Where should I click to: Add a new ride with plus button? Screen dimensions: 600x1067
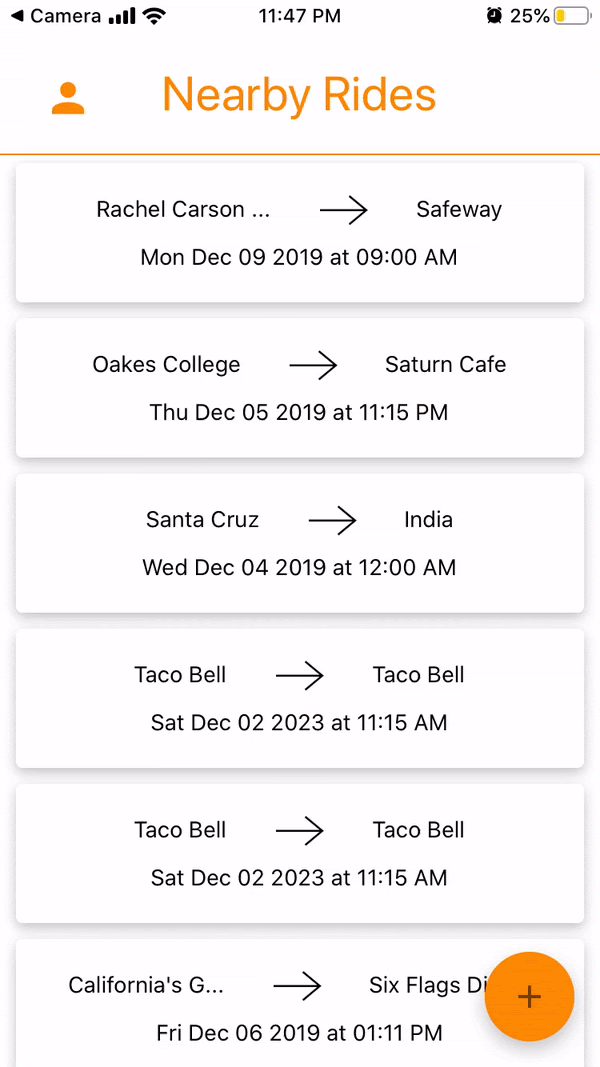(x=529, y=997)
